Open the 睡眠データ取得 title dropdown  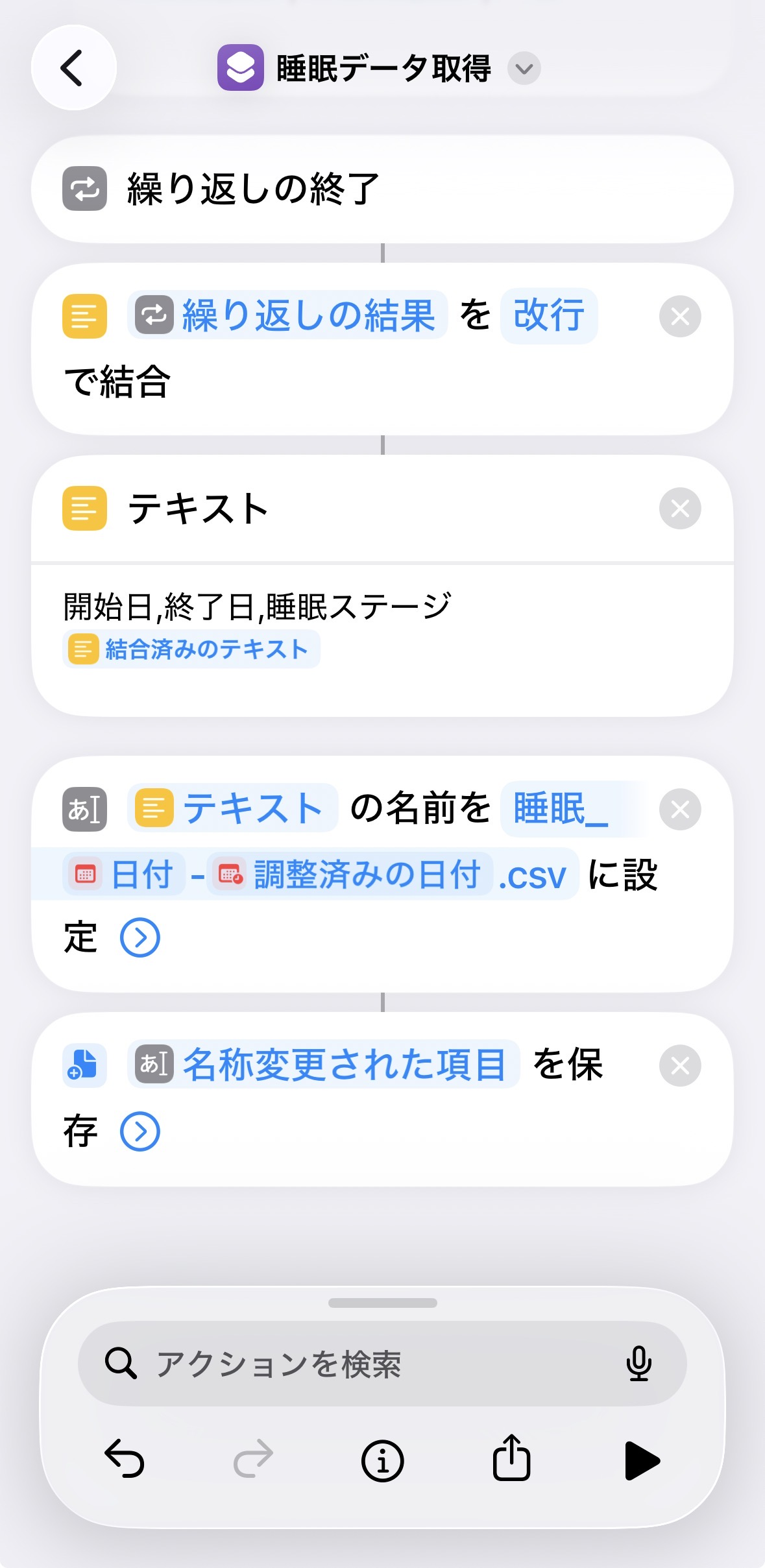pos(524,69)
